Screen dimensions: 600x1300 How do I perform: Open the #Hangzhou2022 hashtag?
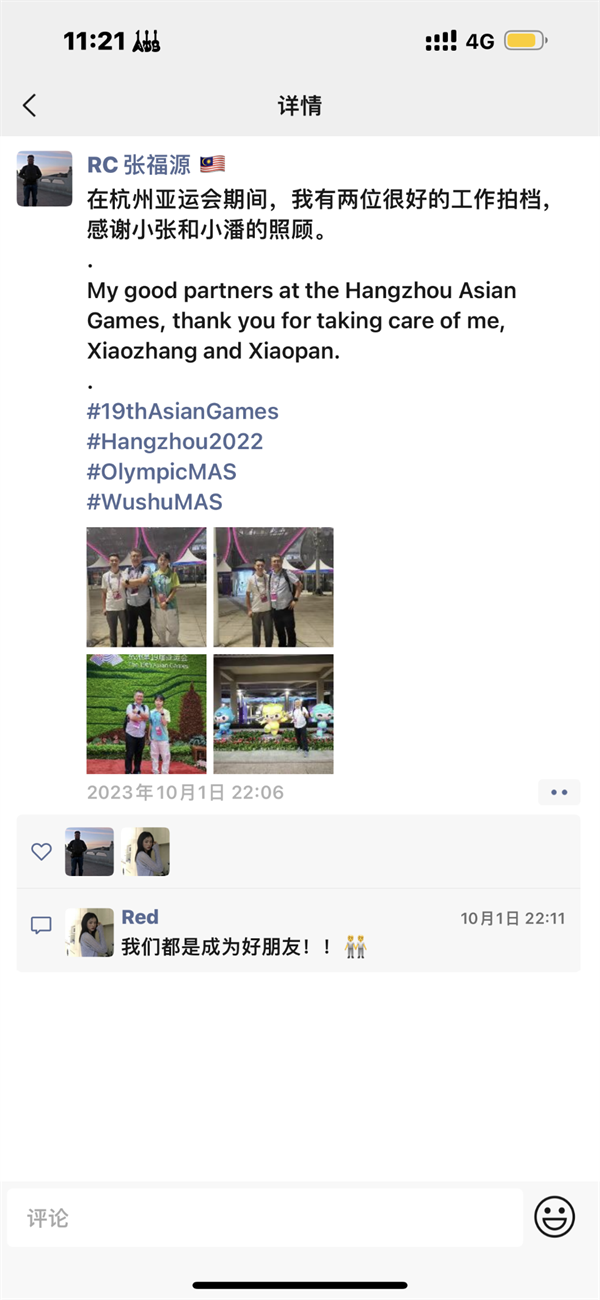pyautogui.click(x=175, y=441)
